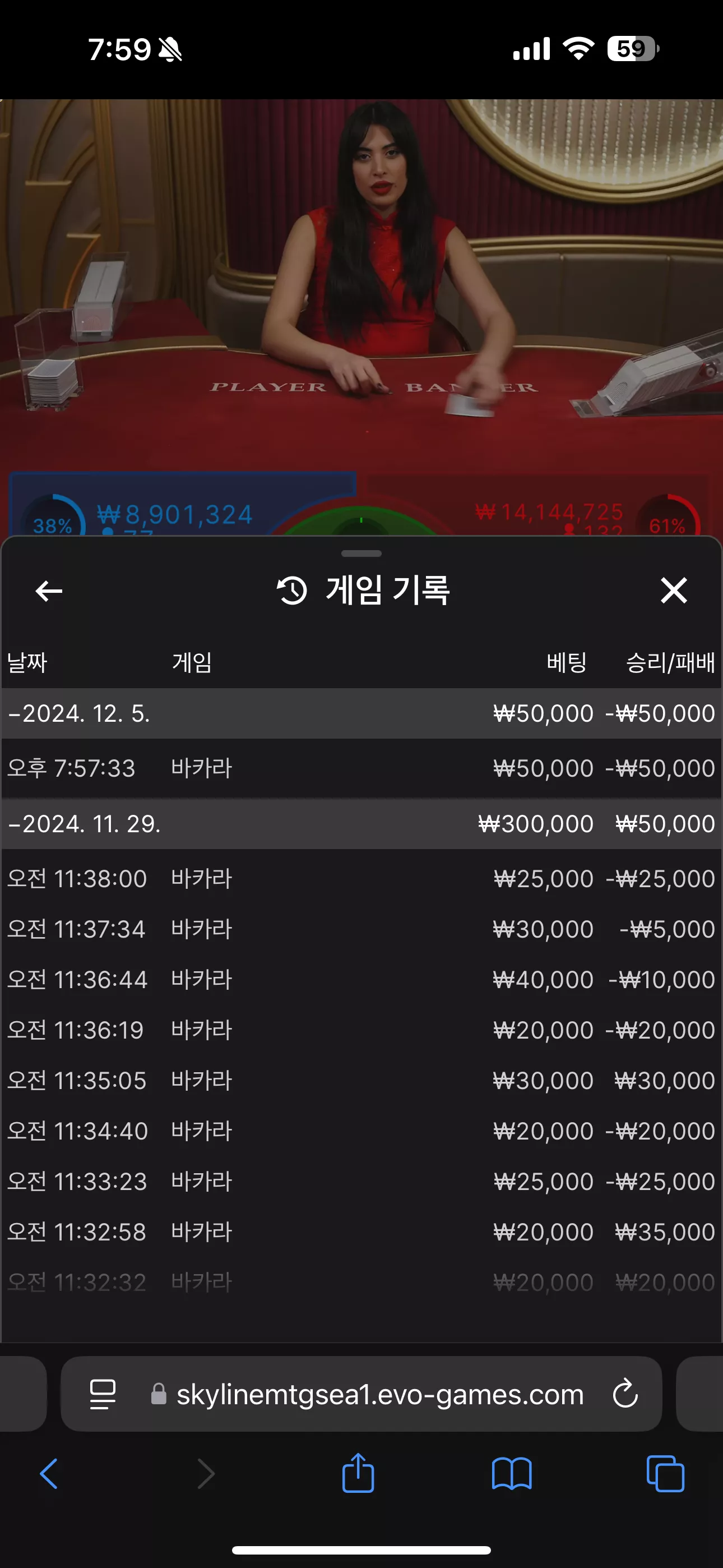Close the 게임 기록 panel
The height and width of the screenshot is (1568, 723).
(674, 591)
